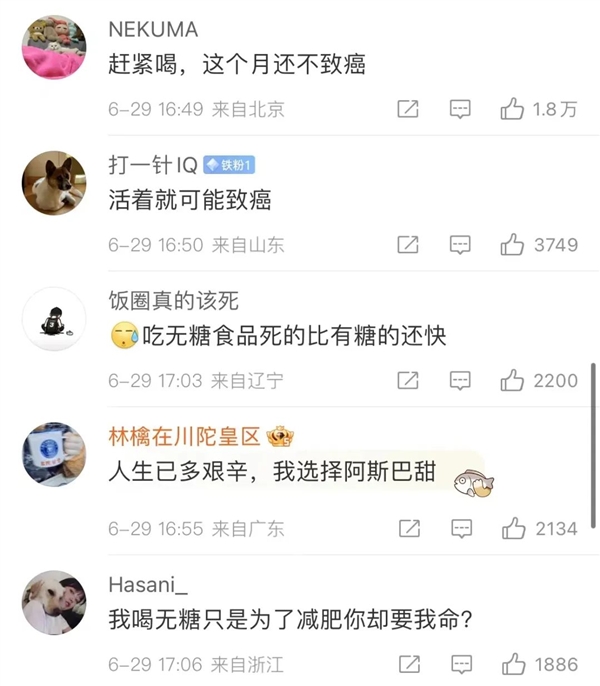Open NEKUMA's profile picture
Image resolution: width=600 pixels, height=686 pixels.
coord(54,47)
